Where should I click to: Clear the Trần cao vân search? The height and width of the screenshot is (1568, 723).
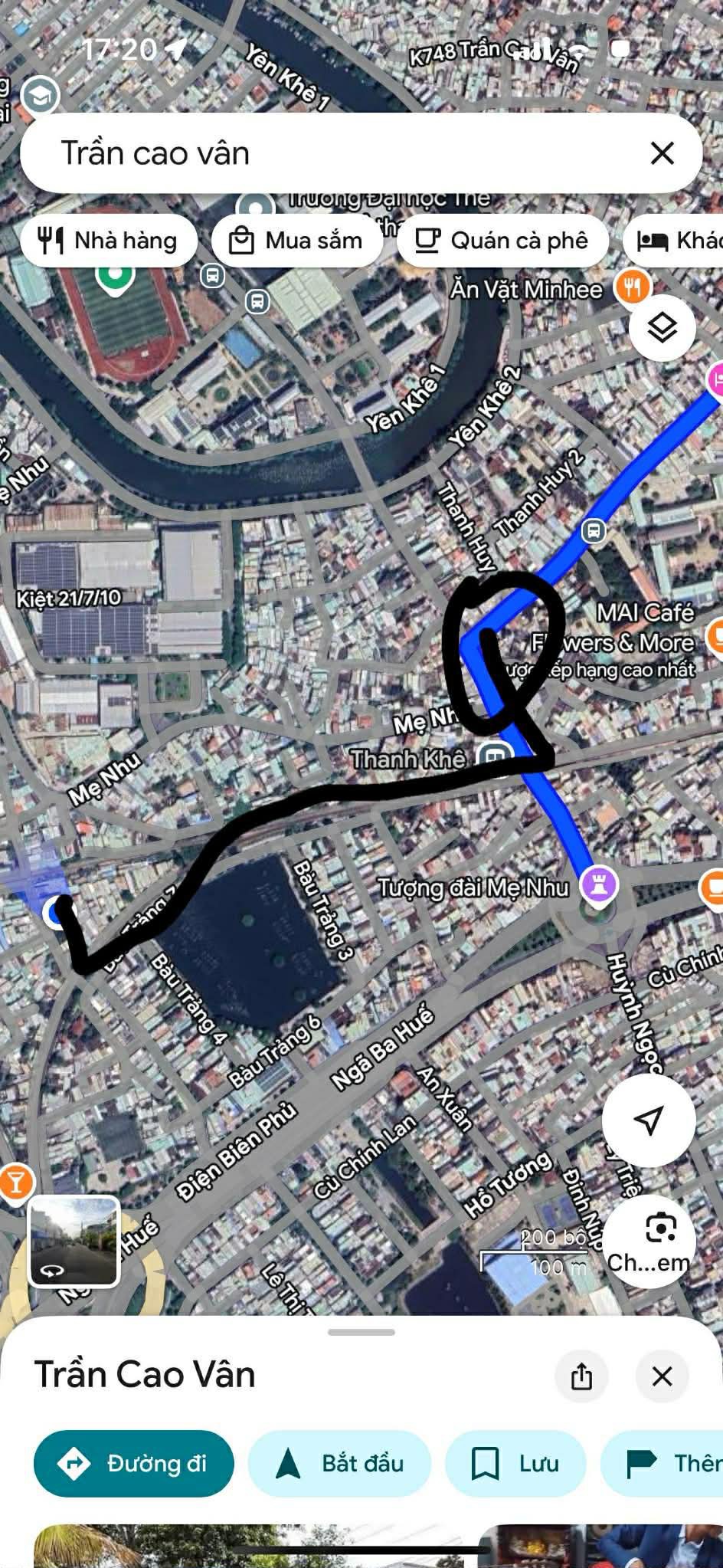(x=662, y=153)
